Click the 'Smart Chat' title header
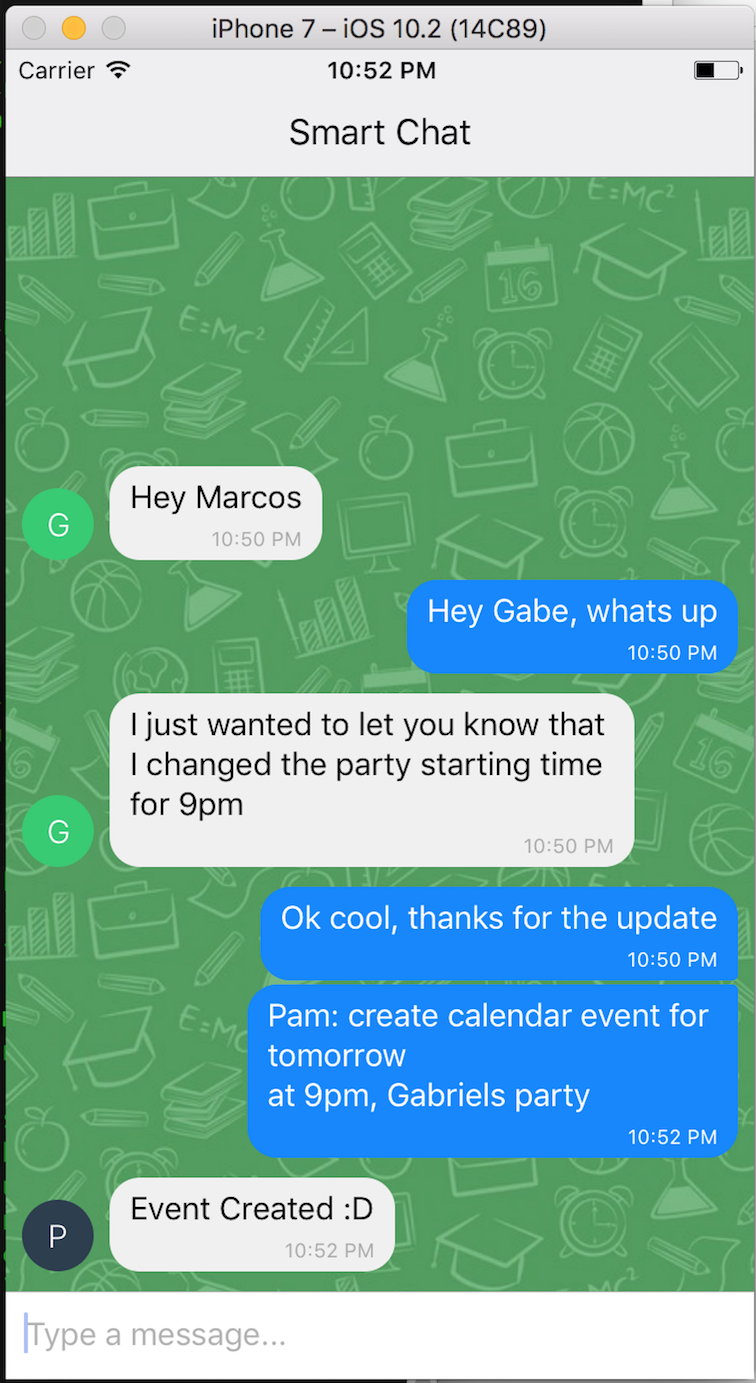The height and width of the screenshot is (1383, 756). [379, 131]
